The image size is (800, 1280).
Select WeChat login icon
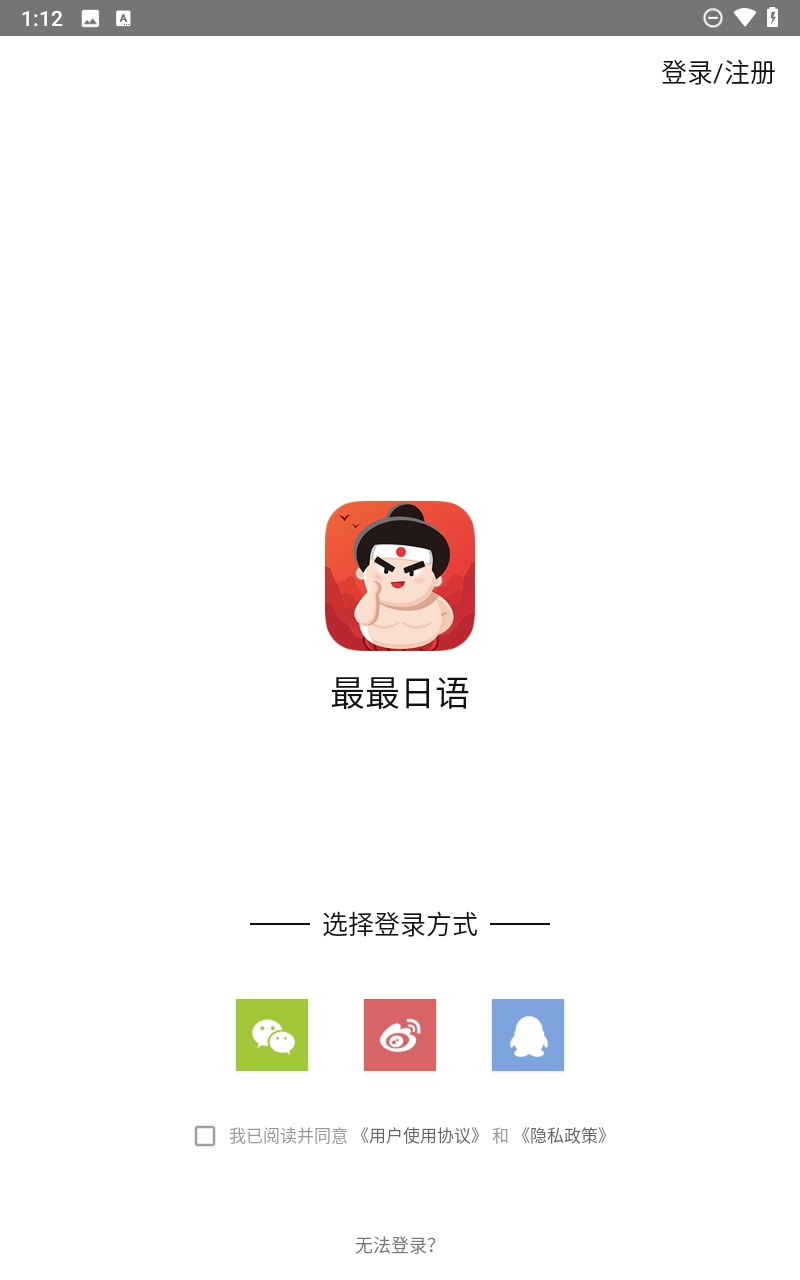coord(271,1035)
